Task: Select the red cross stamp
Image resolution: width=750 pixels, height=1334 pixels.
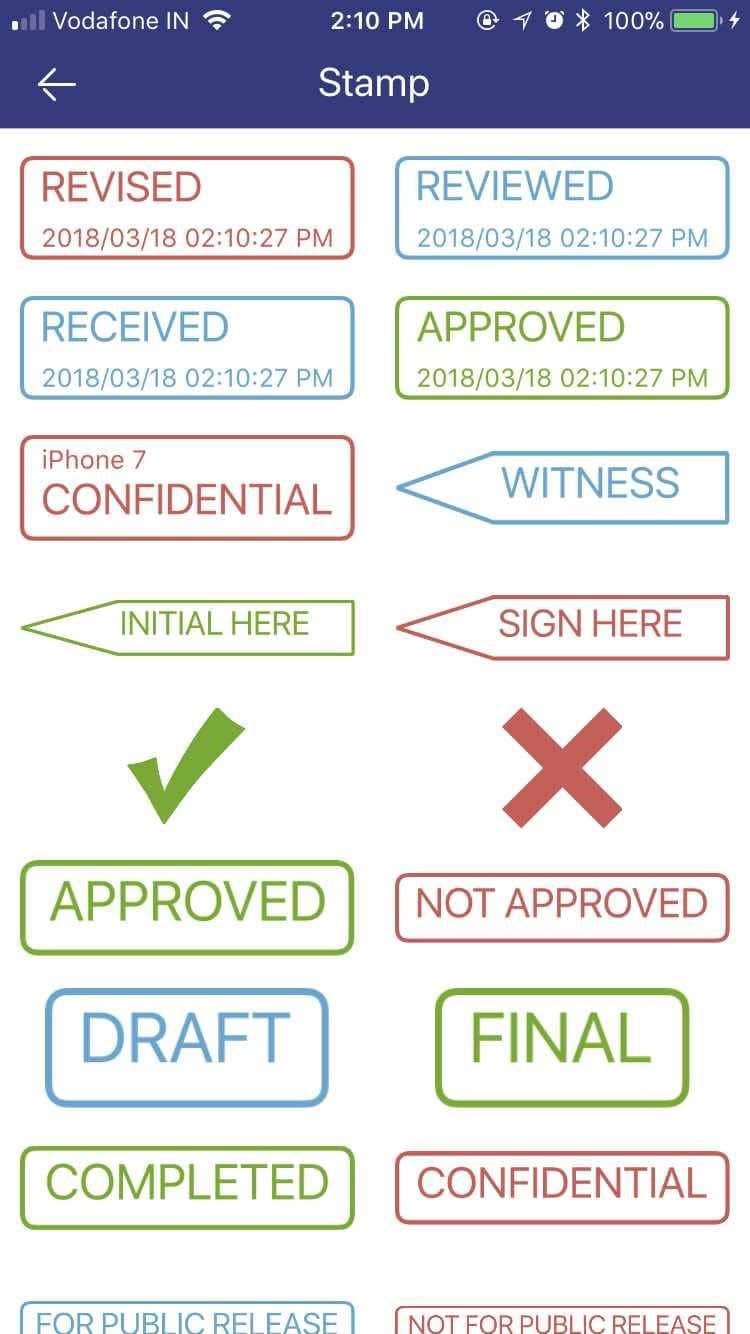Action: pos(562,767)
